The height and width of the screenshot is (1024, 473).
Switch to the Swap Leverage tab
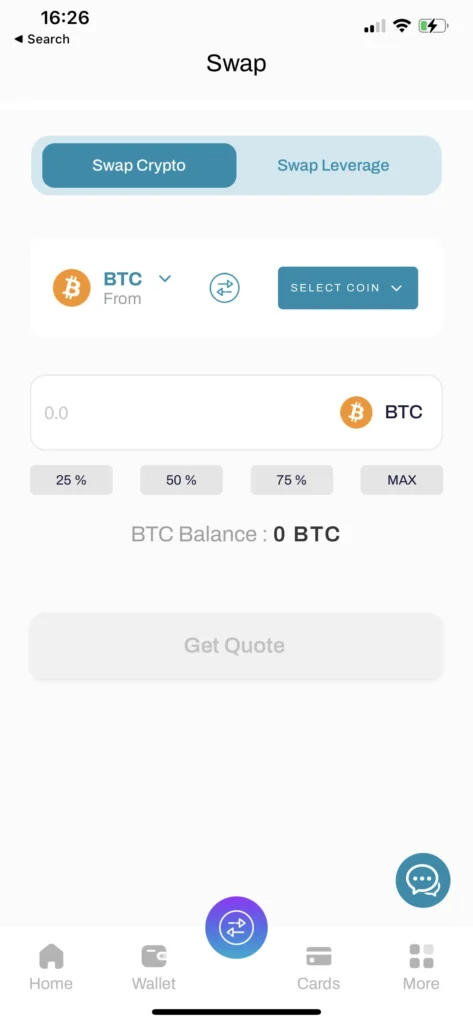pos(333,165)
